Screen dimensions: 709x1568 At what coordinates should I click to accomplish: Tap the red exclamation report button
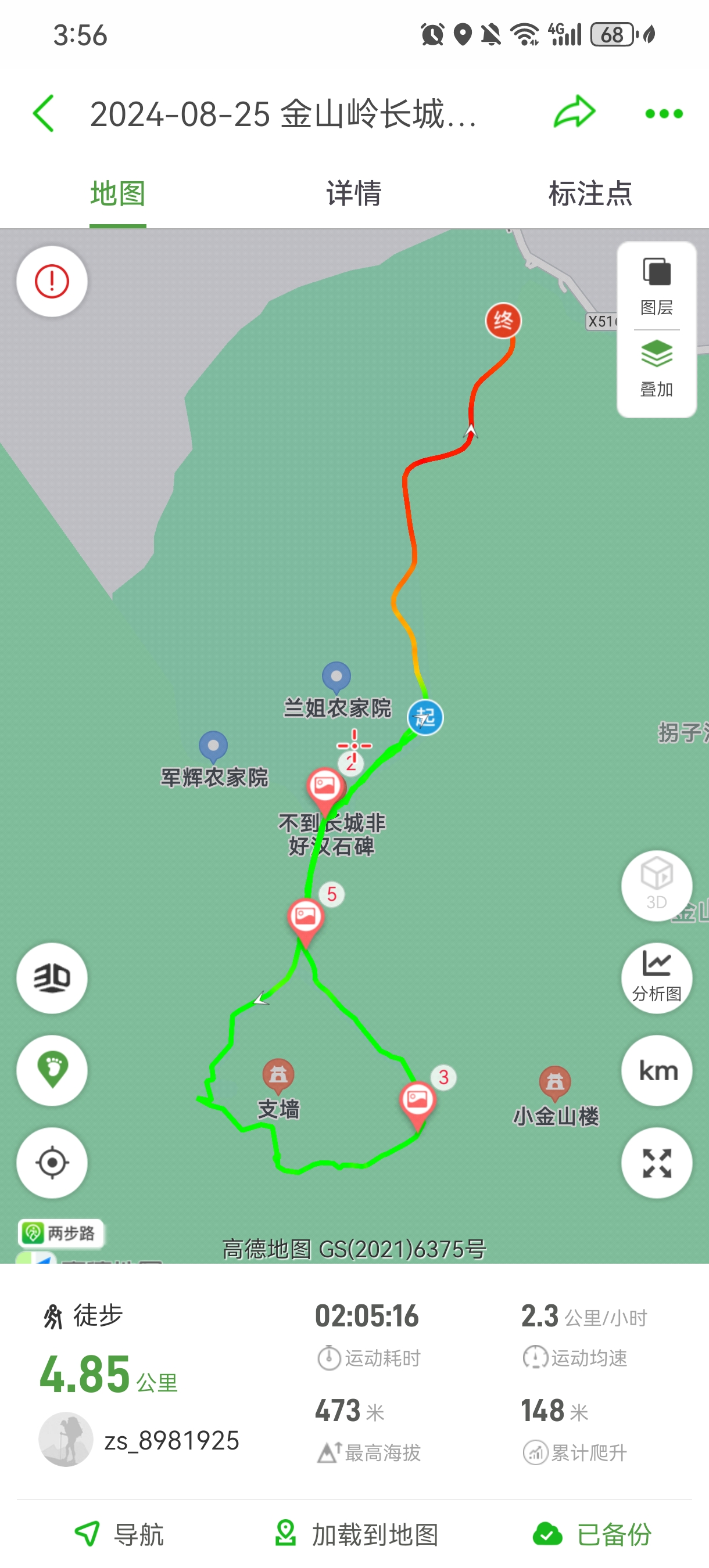coord(52,281)
